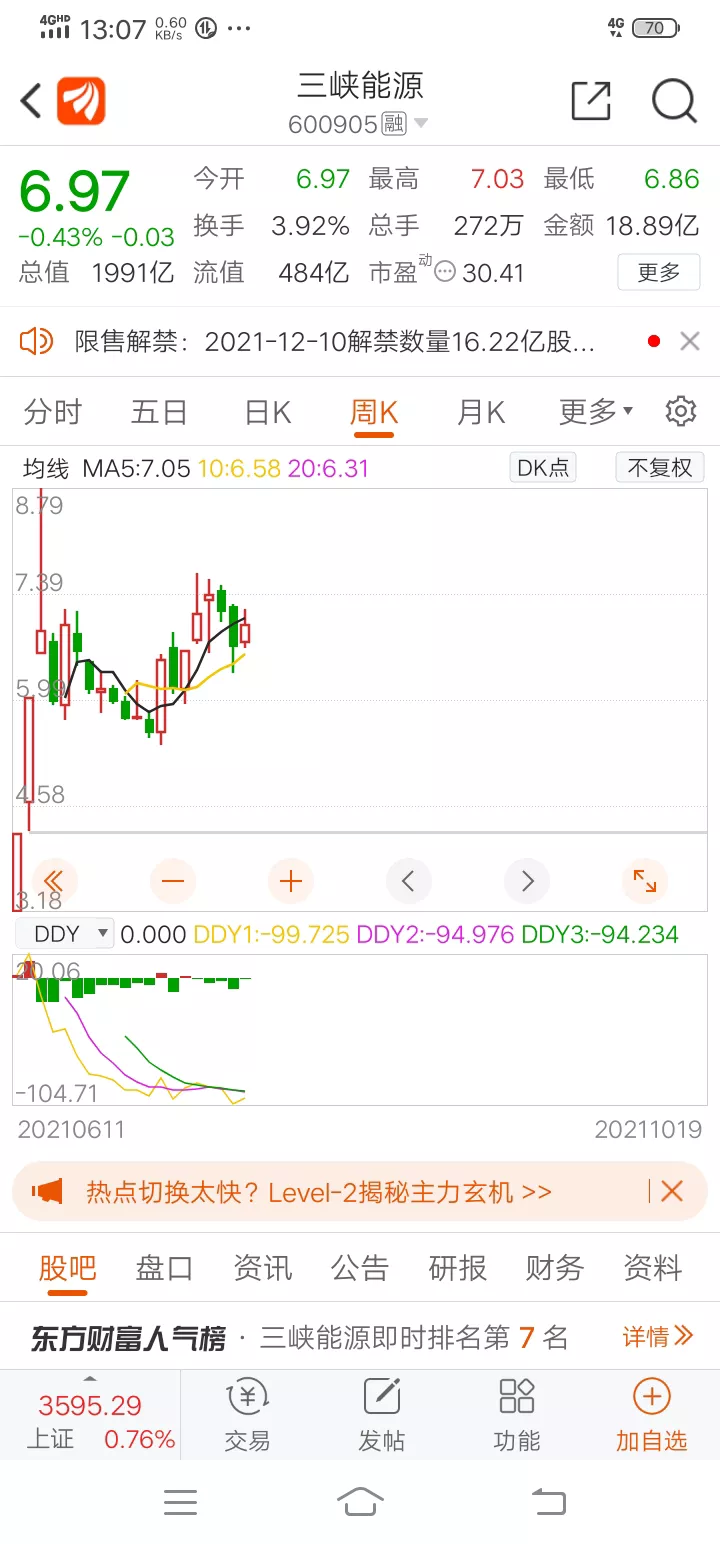Expand the chart to fullscreen
The height and width of the screenshot is (1544, 720).
(645, 881)
